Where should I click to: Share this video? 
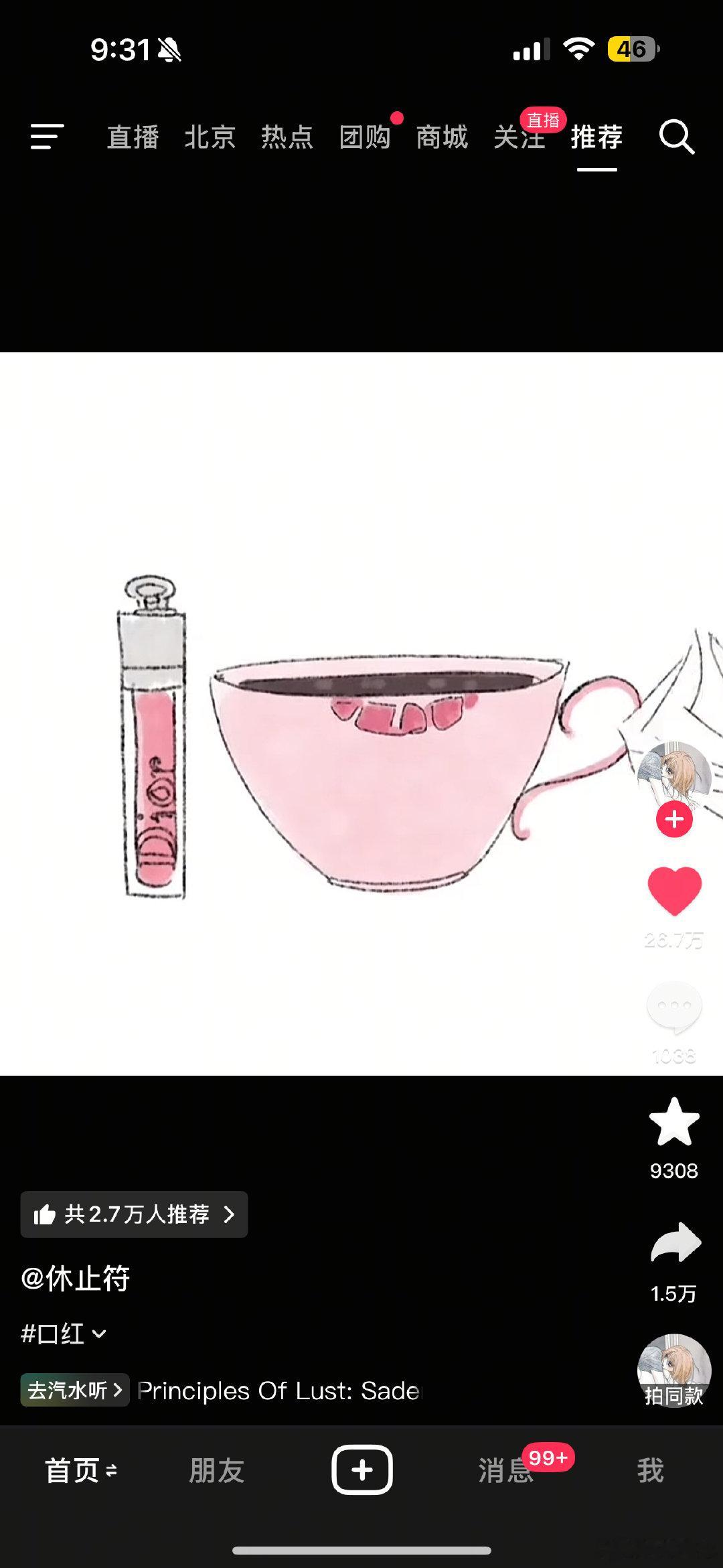pos(675,1243)
